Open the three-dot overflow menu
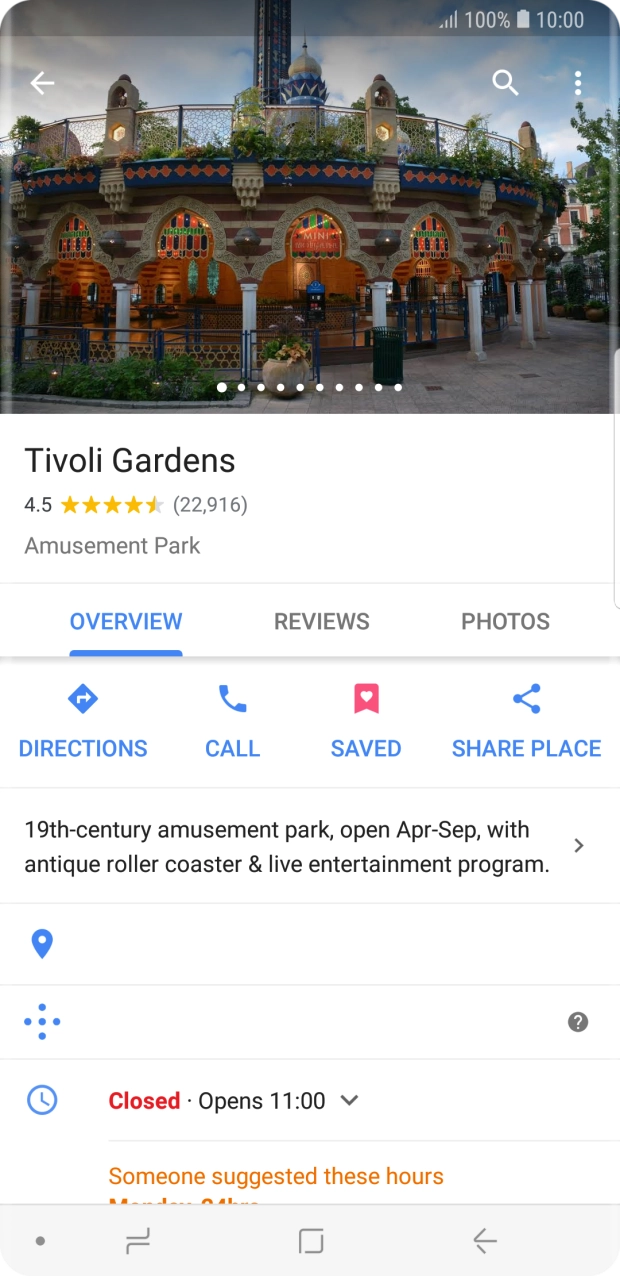Viewport: 620px width, 1276px height. (578, 83)
